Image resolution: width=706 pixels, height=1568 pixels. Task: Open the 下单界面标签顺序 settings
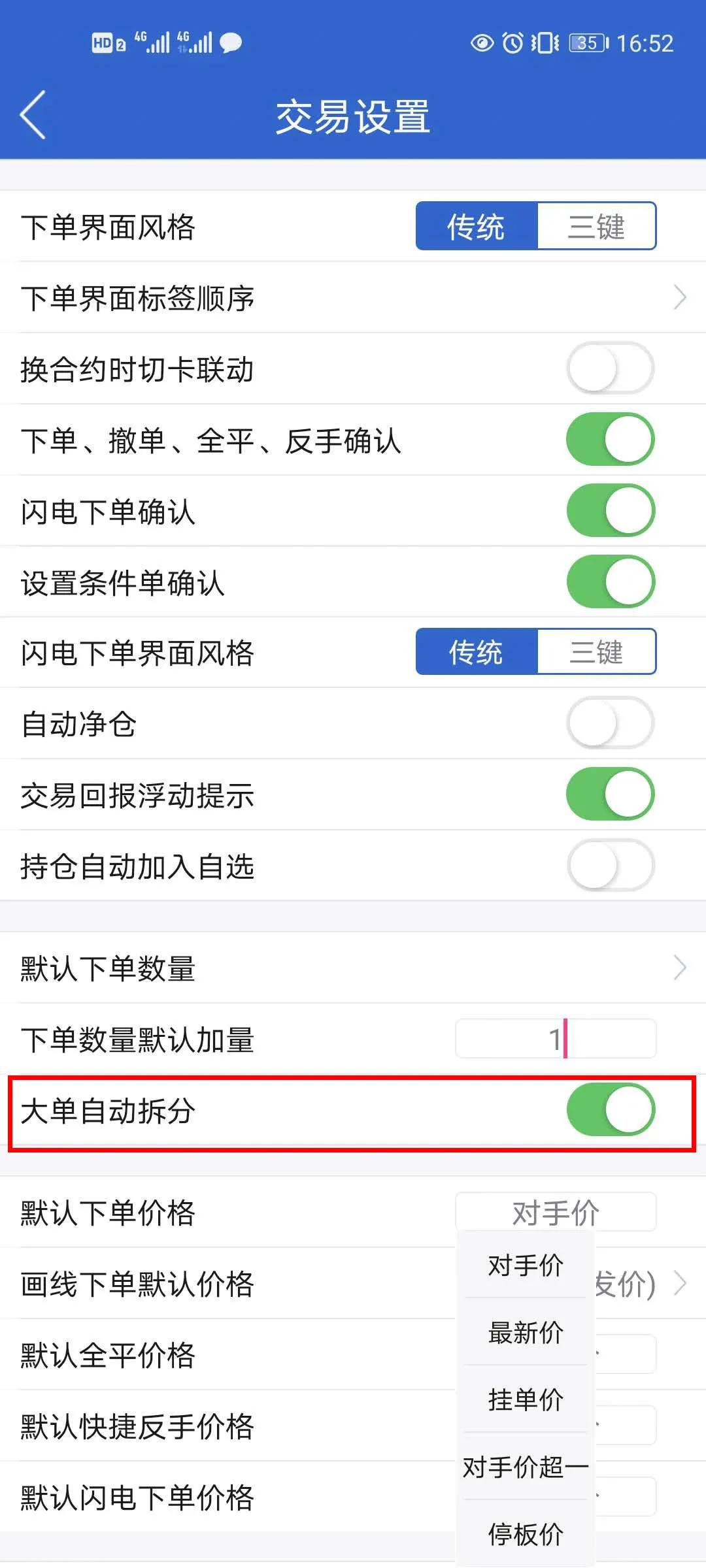click(353, 297)
